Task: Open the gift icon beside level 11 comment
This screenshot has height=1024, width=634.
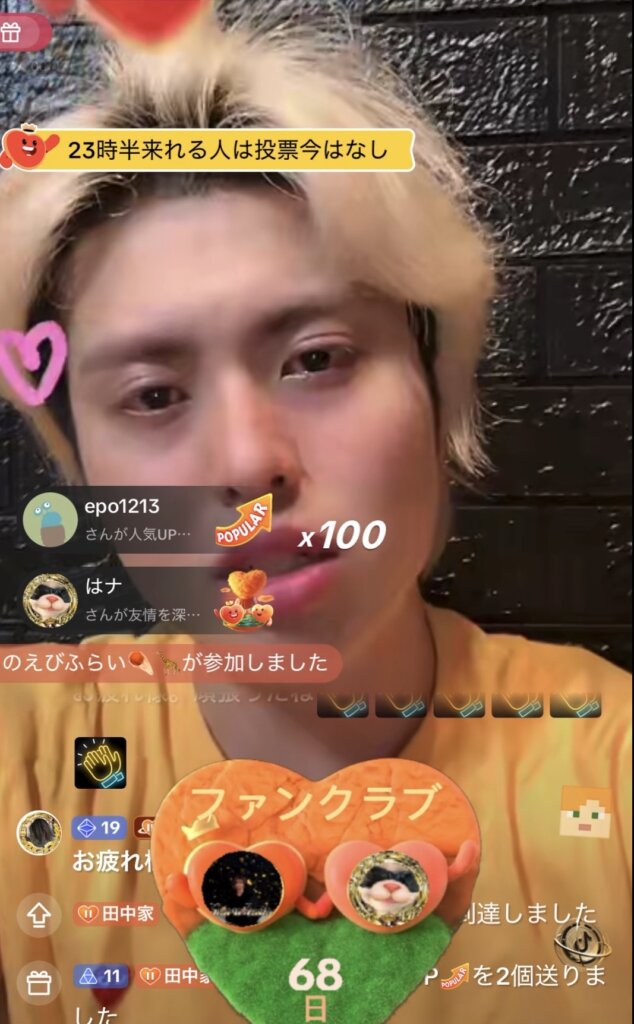Action: tap(39, 982)
